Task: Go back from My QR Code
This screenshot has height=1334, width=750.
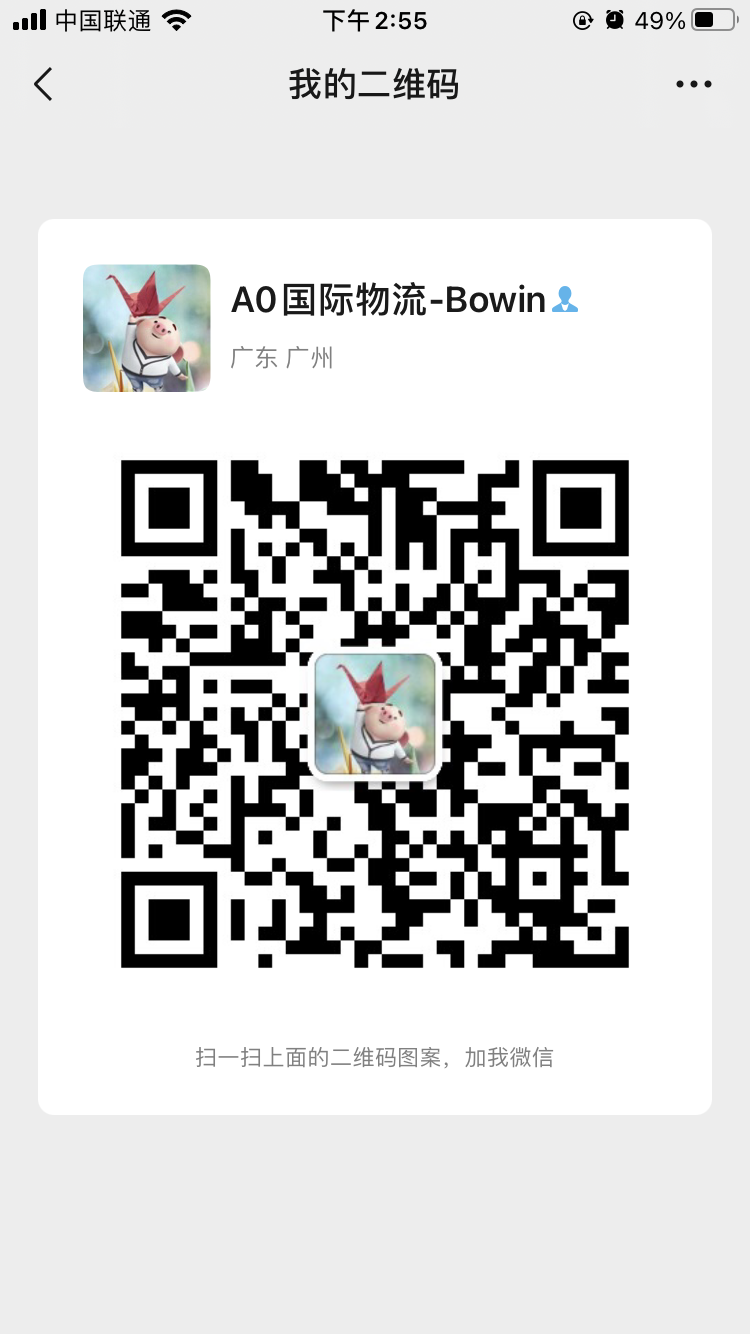Action: click(43, 85)
